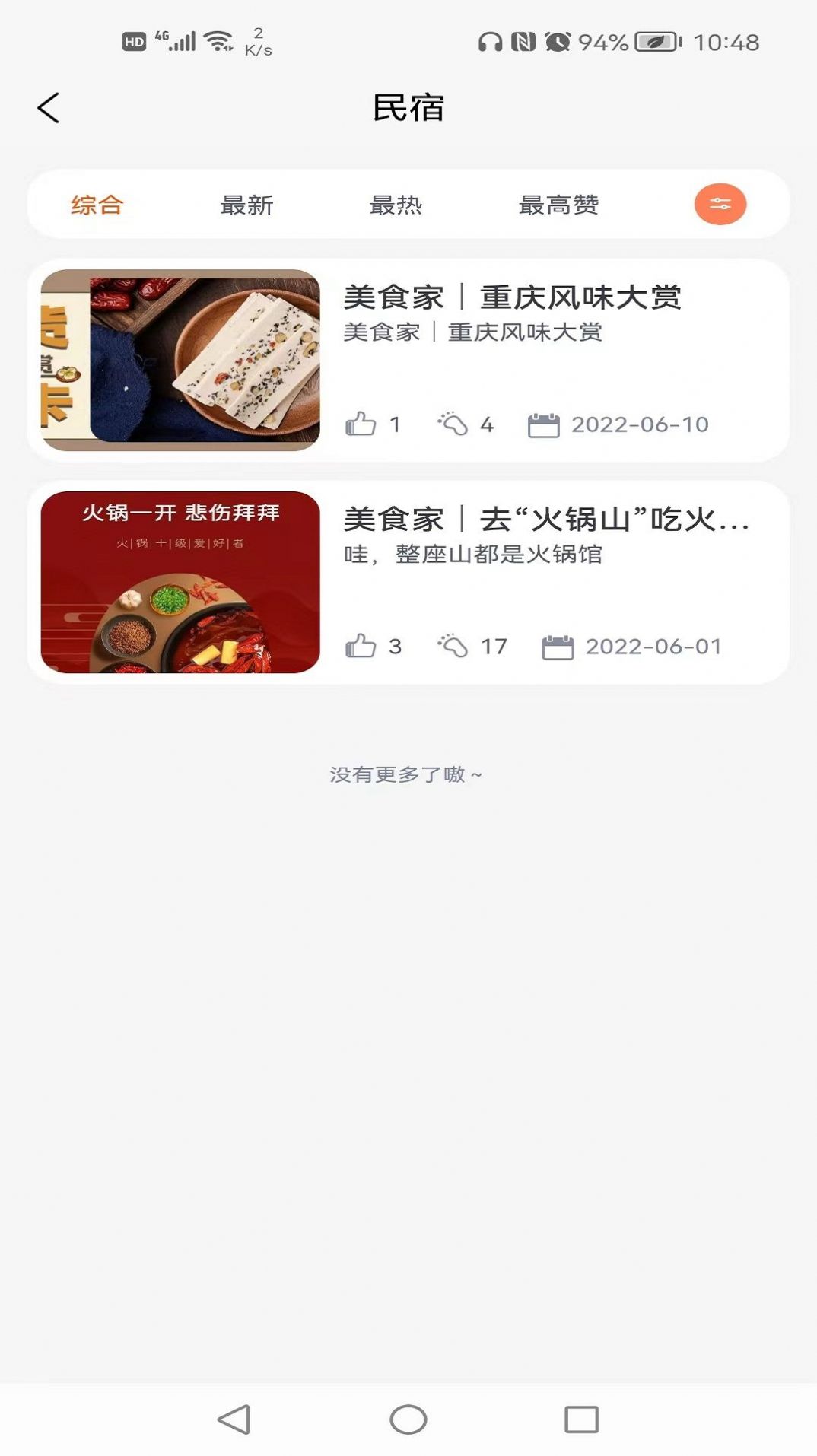
Task: Open the 重庆风味大赏 article card
Action: pyautogui.click(x=408, y=360)
